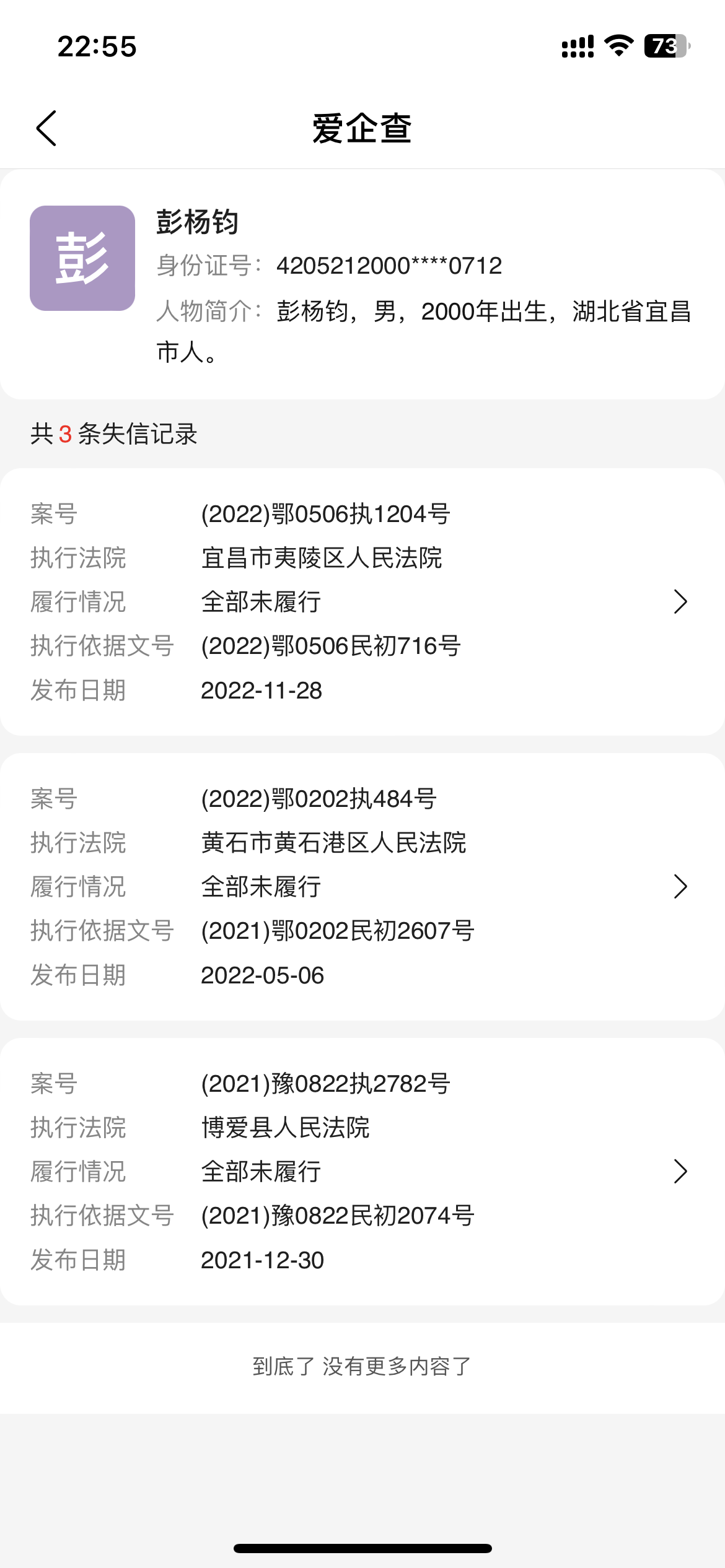The width and height of the screenshot is (725, 1568).
Task: Go back using the top-left arrow
Action: tap(46, 128)
